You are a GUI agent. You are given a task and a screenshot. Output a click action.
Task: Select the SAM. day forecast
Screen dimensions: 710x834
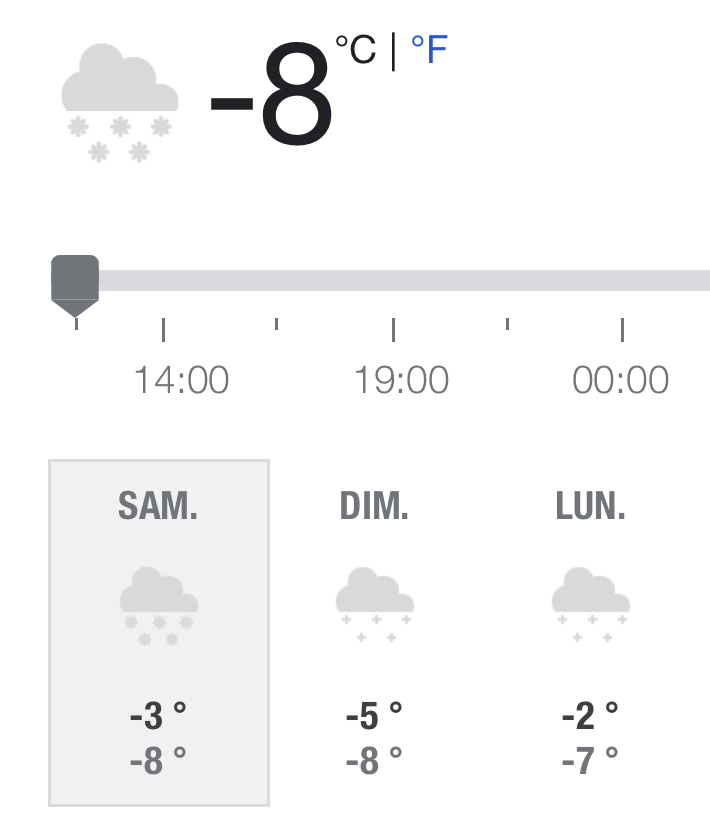159,632
